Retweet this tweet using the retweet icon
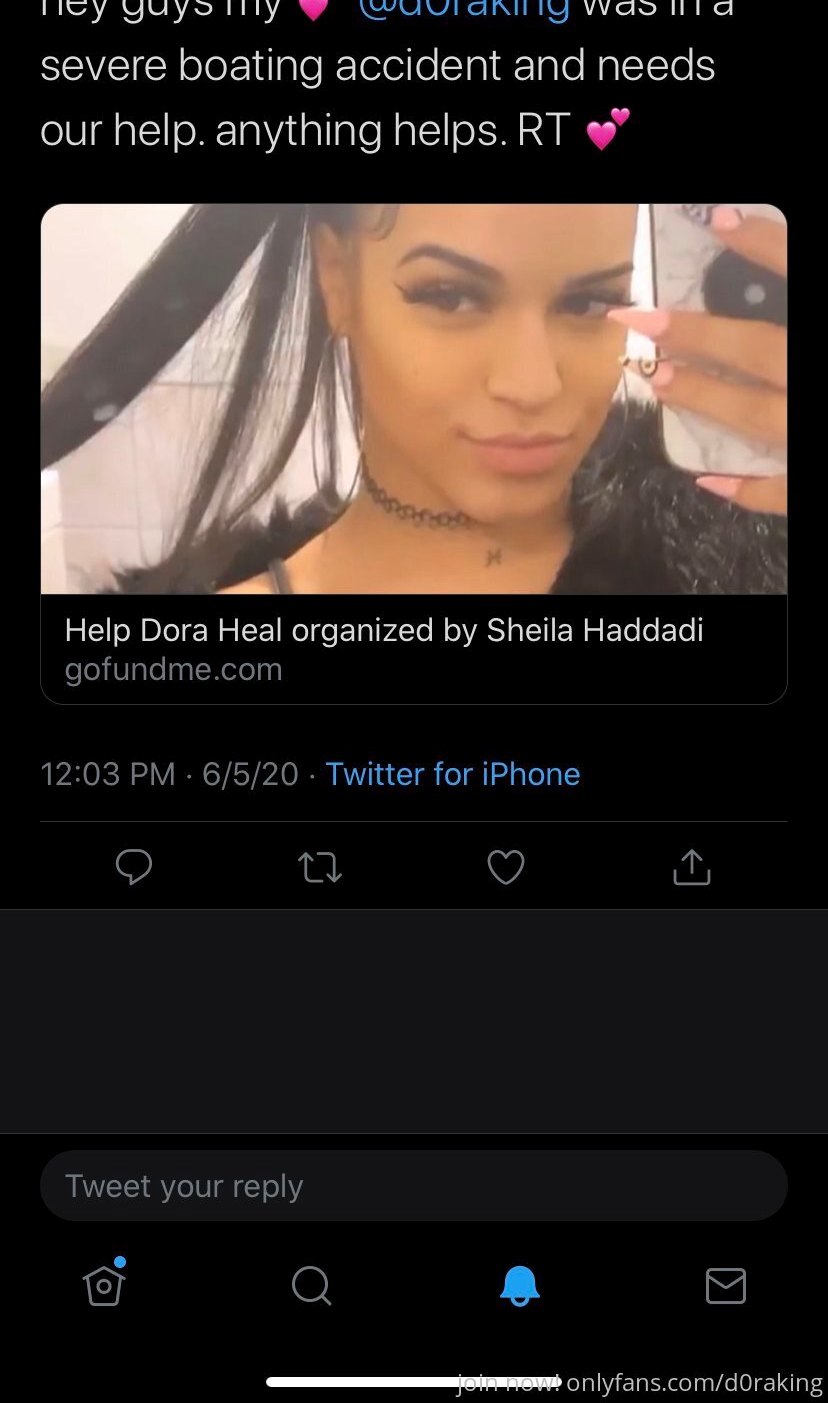 pos(319,867)
